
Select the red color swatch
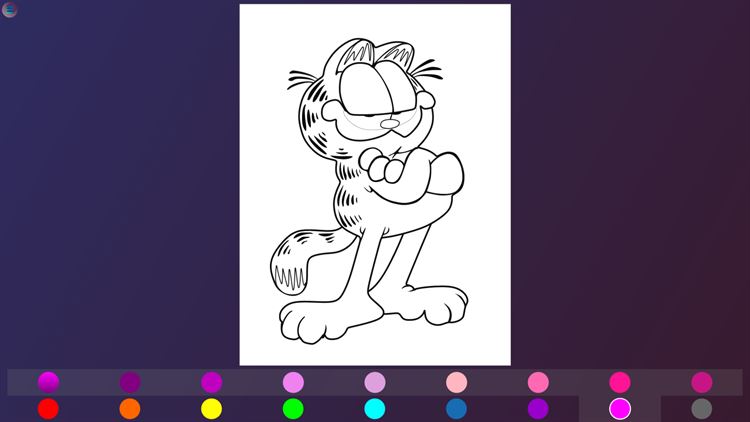click(x=48, y=408)
